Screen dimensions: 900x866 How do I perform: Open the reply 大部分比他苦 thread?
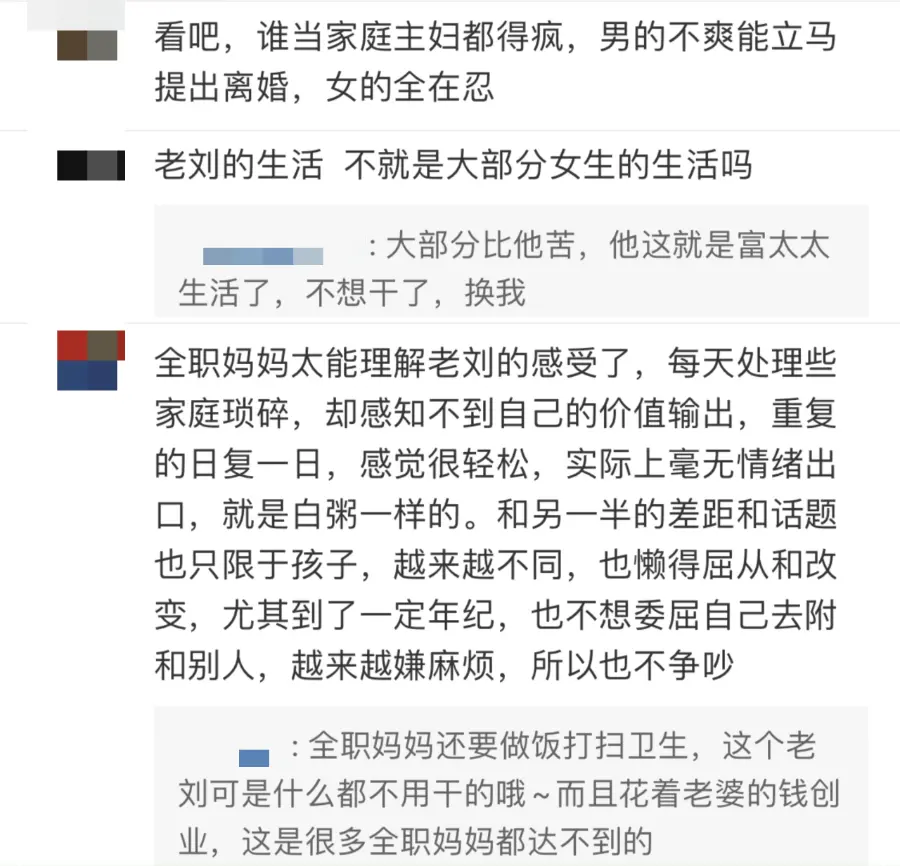point(510,268)
